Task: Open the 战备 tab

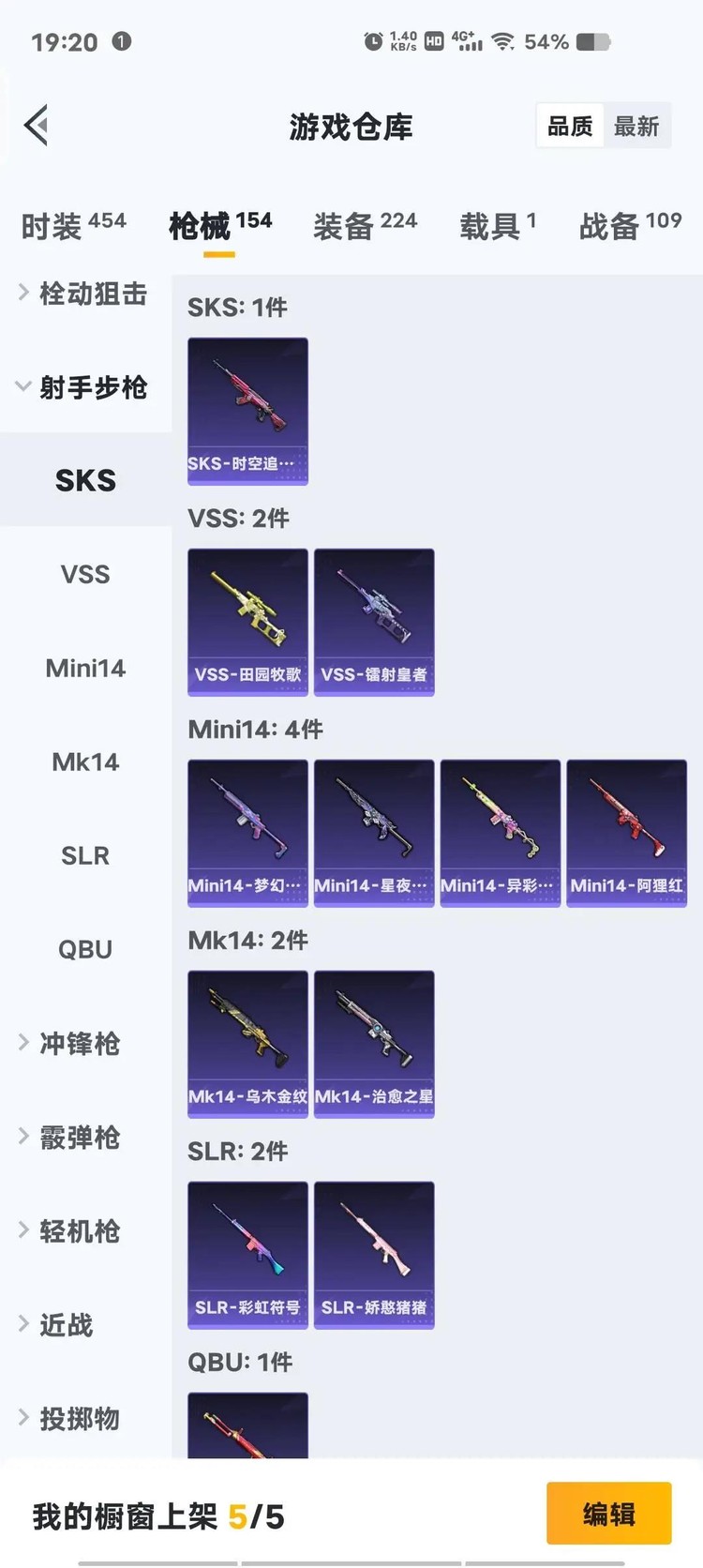Action: tap(630, 225)
